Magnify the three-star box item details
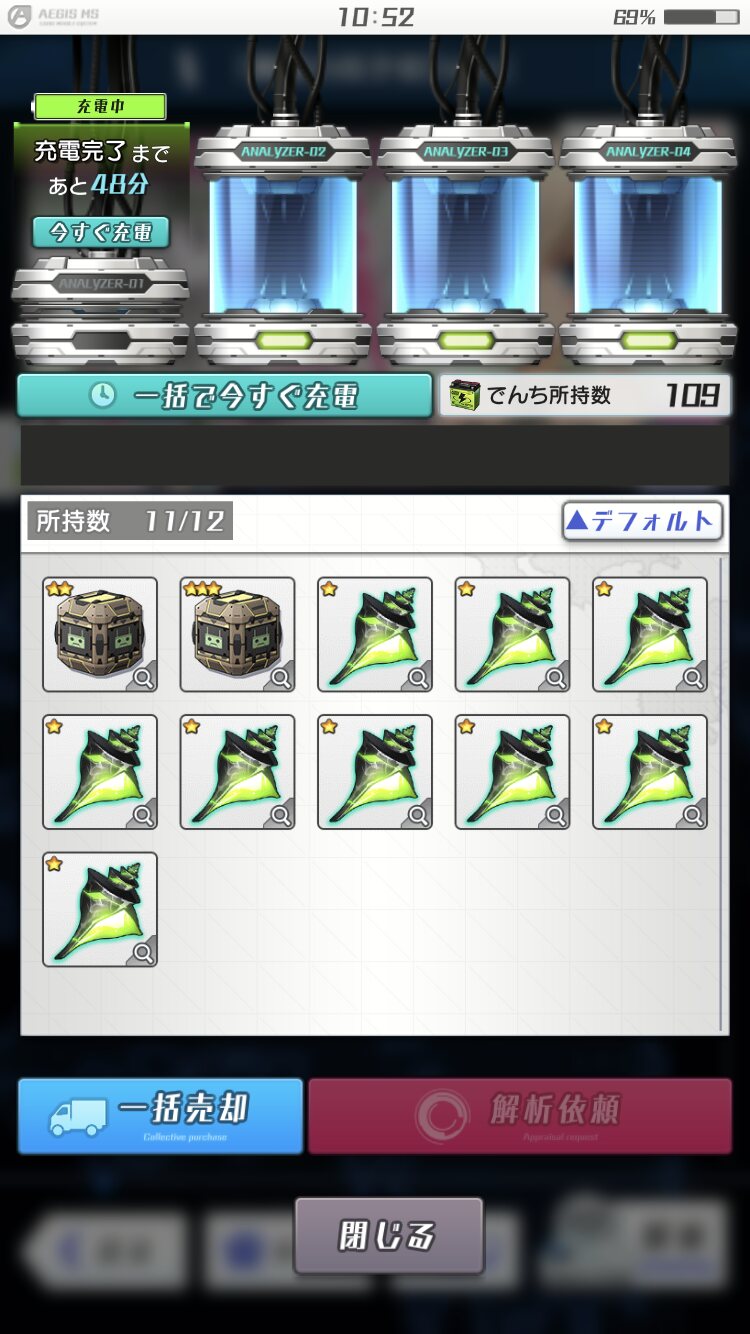The height and width of the screenshot is (1334, 750). [281, 679]
